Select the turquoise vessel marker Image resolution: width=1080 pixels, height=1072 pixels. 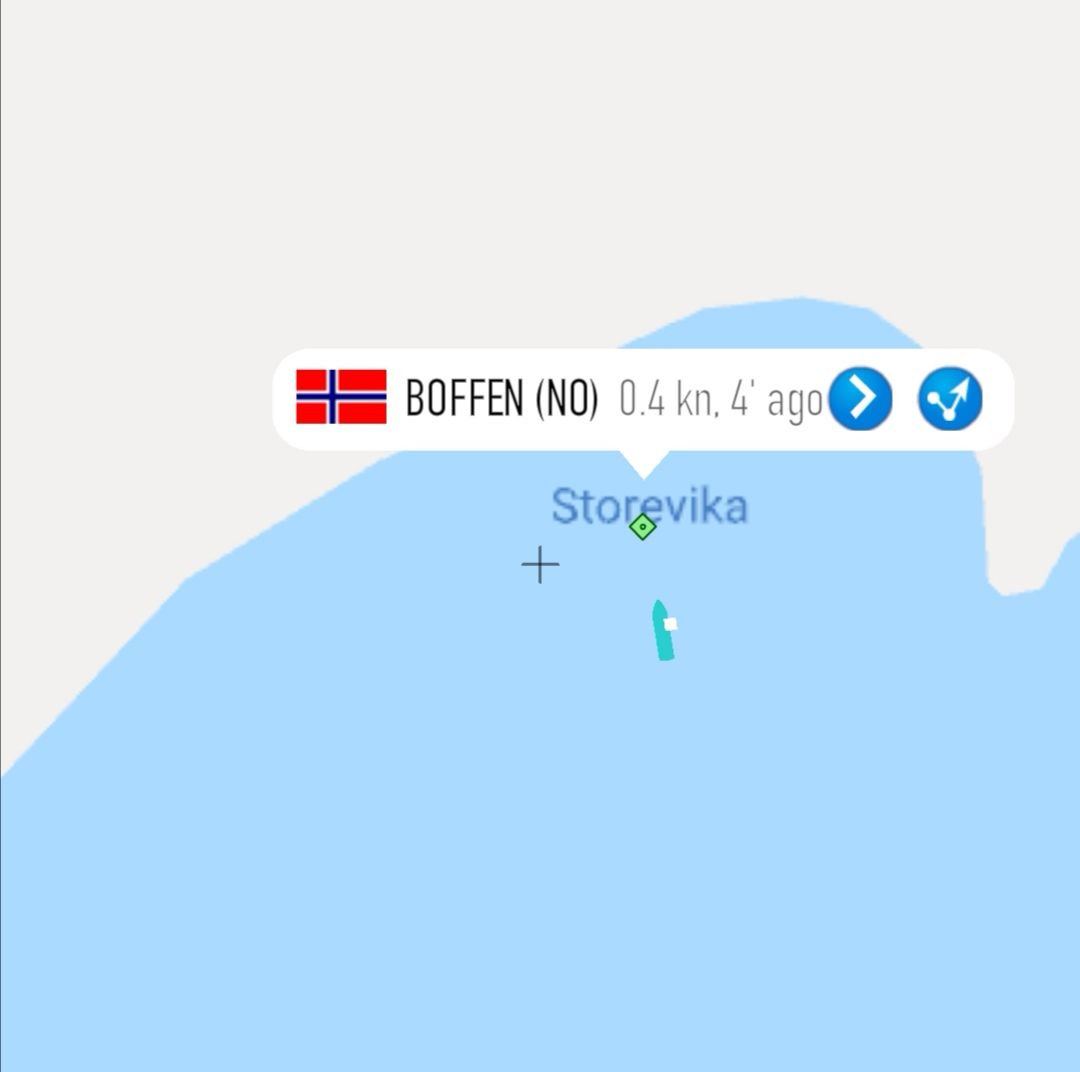pyautogui.click(x=662, y=631)
